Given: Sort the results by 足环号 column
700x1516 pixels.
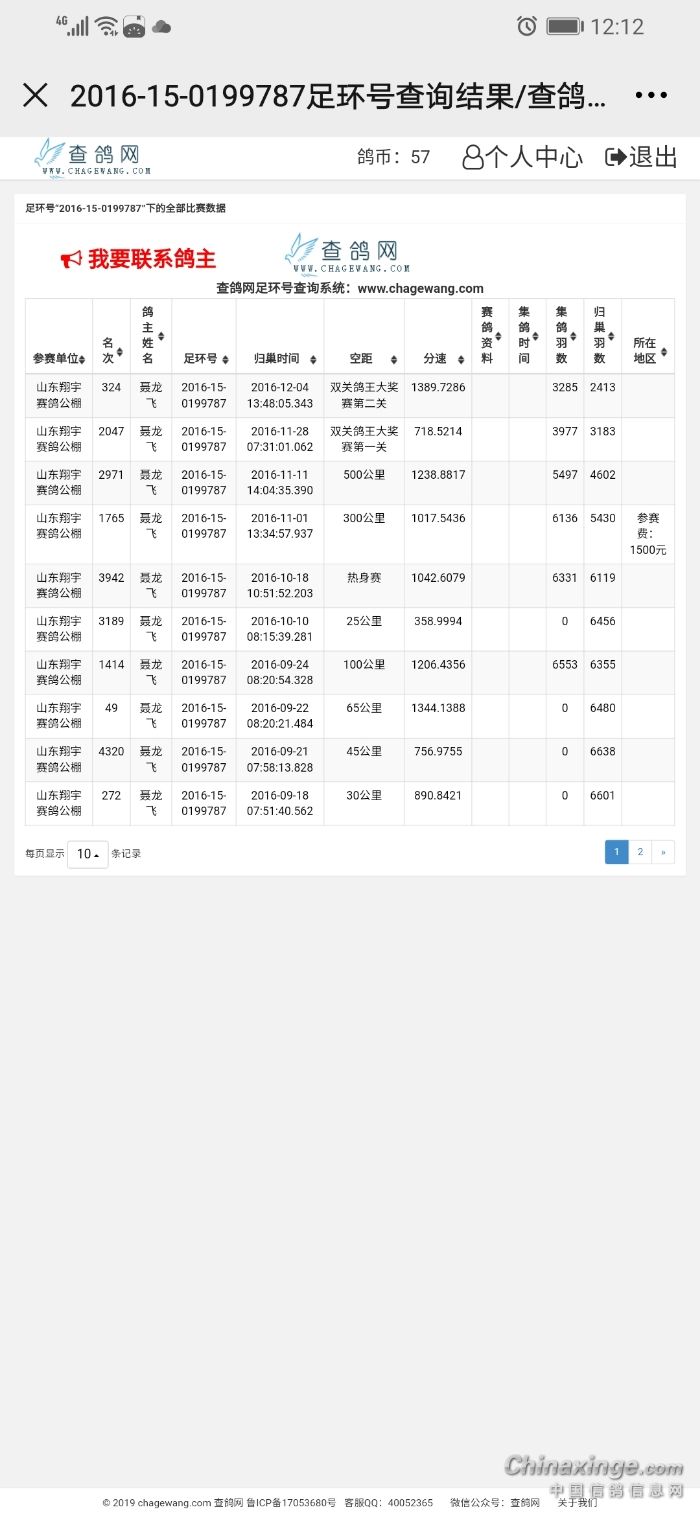Looking at the screenshot, I should [204, 358].
